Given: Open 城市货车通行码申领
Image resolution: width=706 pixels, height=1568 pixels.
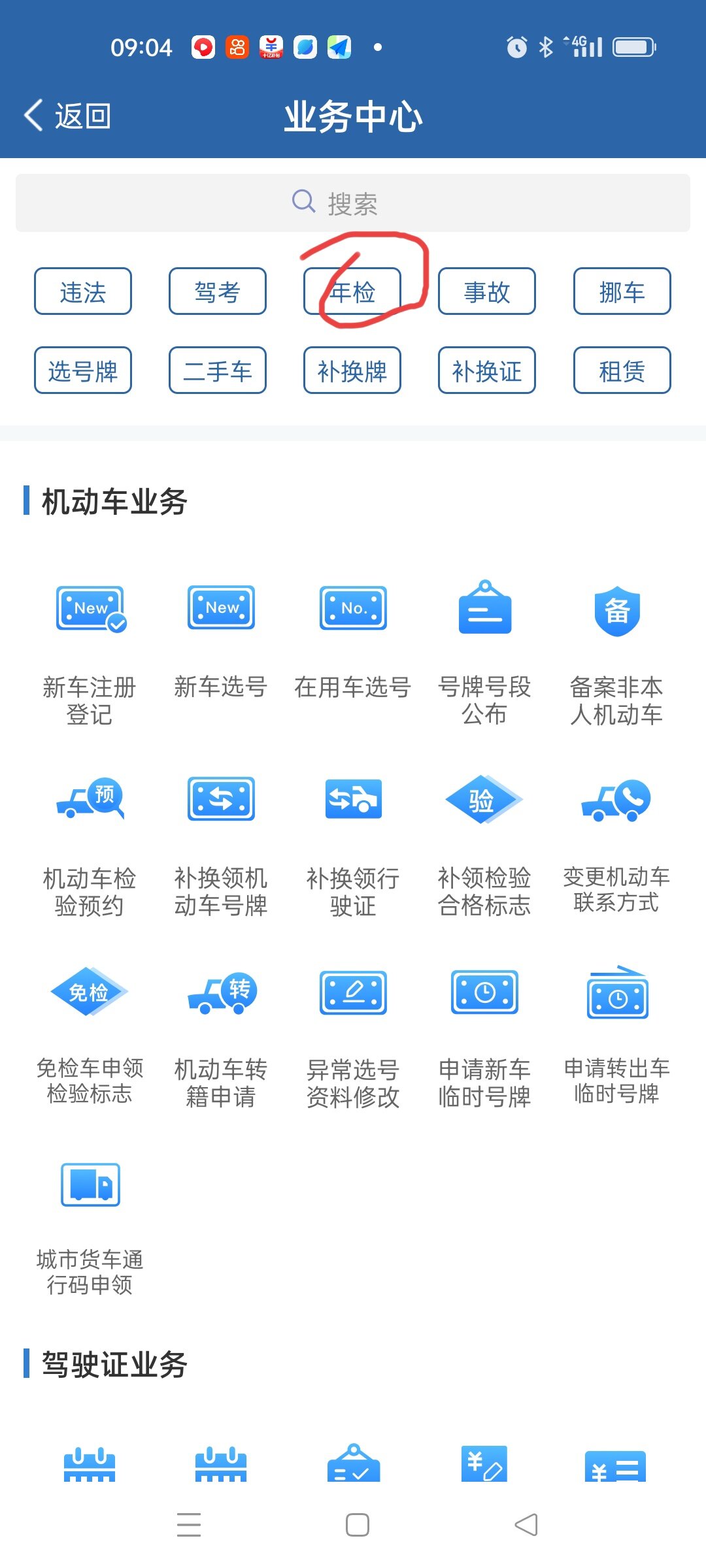Looking at the screenshot, I should pyautogui.click(x=90, y=1225).
